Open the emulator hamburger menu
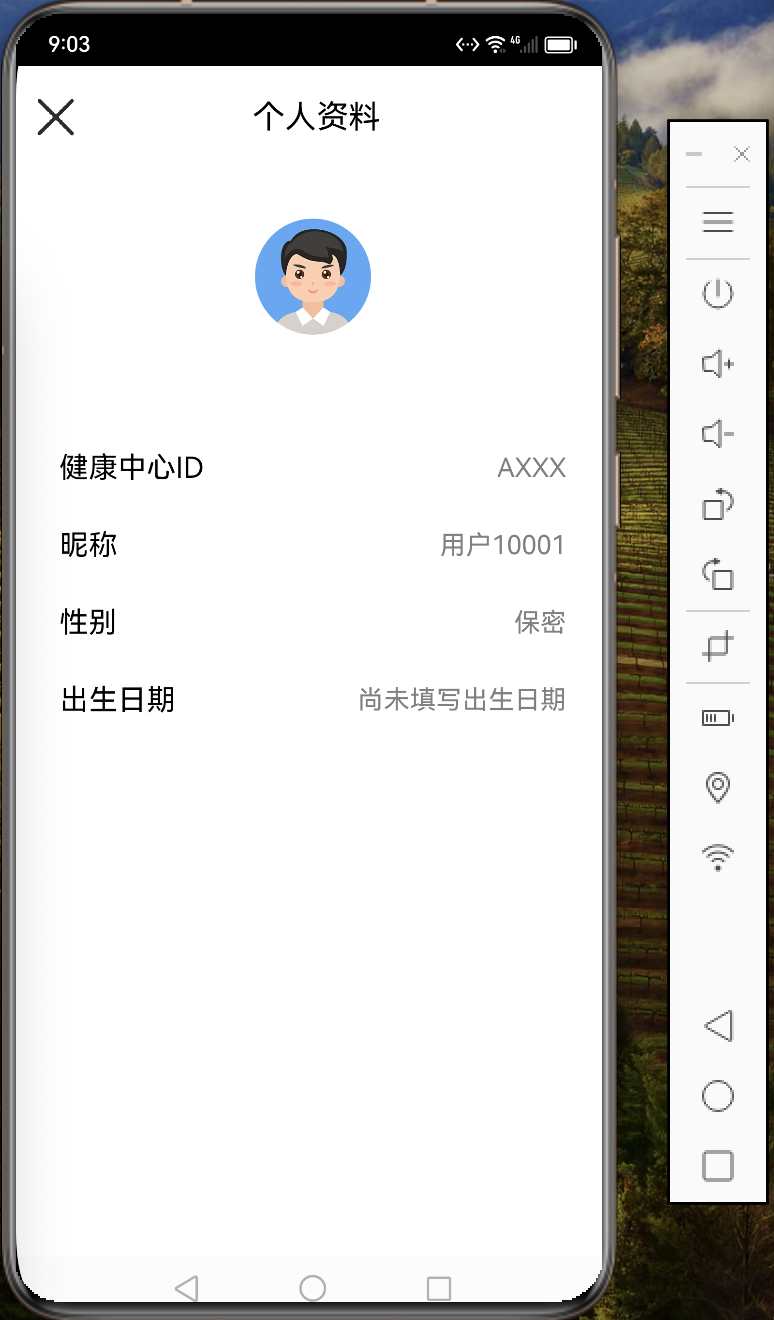This screenshot has width=774, height=1320. pyautogui.click(x=718, y=222)
